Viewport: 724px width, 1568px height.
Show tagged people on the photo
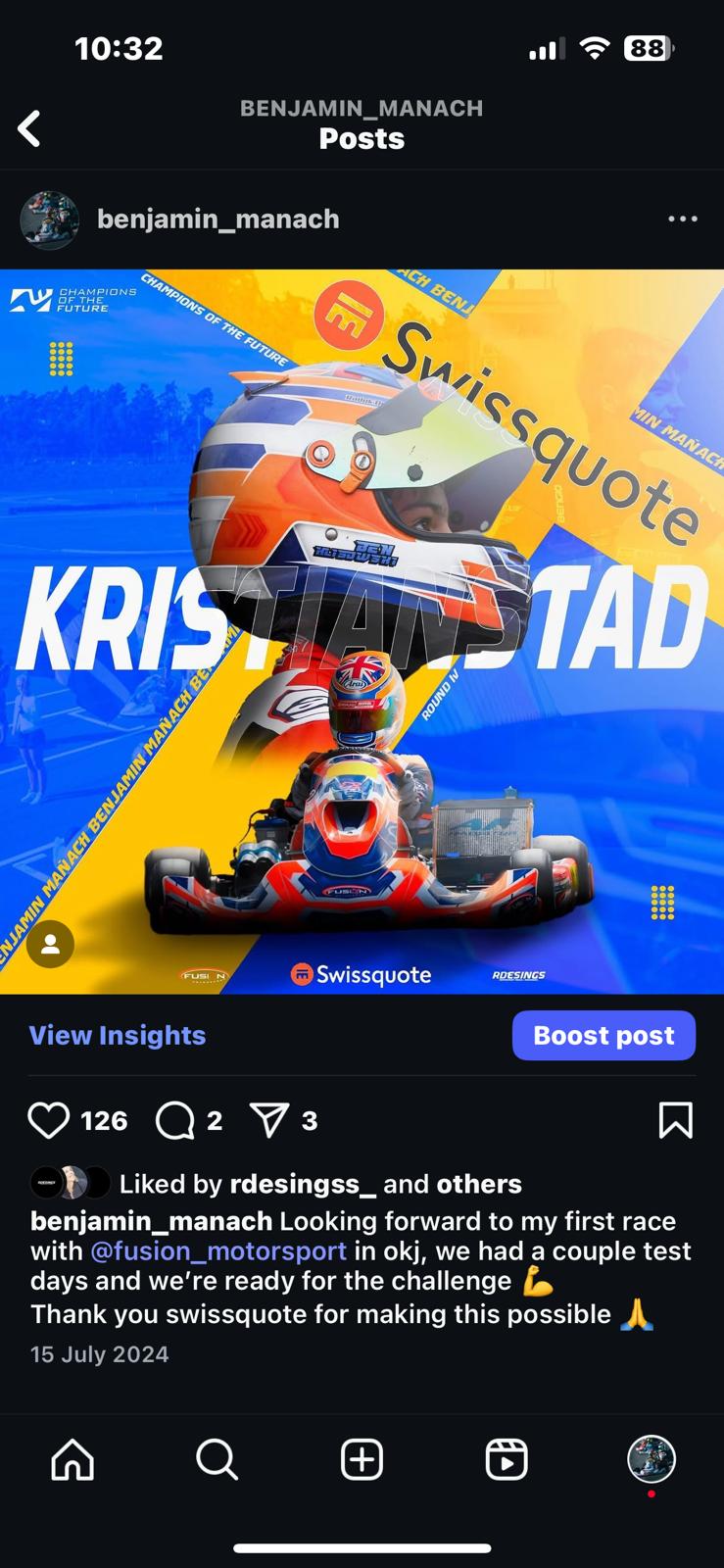coord(50,944)
